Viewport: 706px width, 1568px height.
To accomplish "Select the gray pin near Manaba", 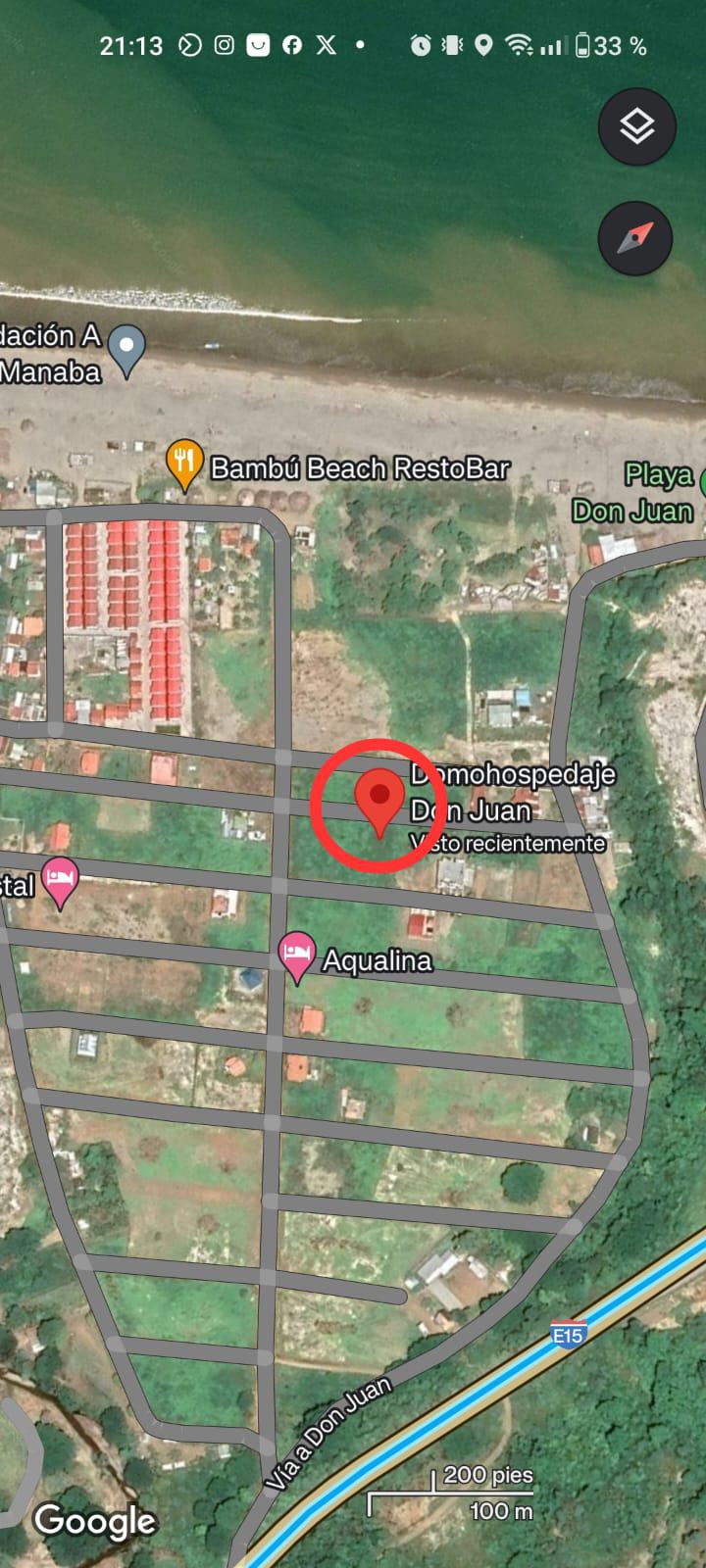I will pyautogui.click(x=126, y=349).
